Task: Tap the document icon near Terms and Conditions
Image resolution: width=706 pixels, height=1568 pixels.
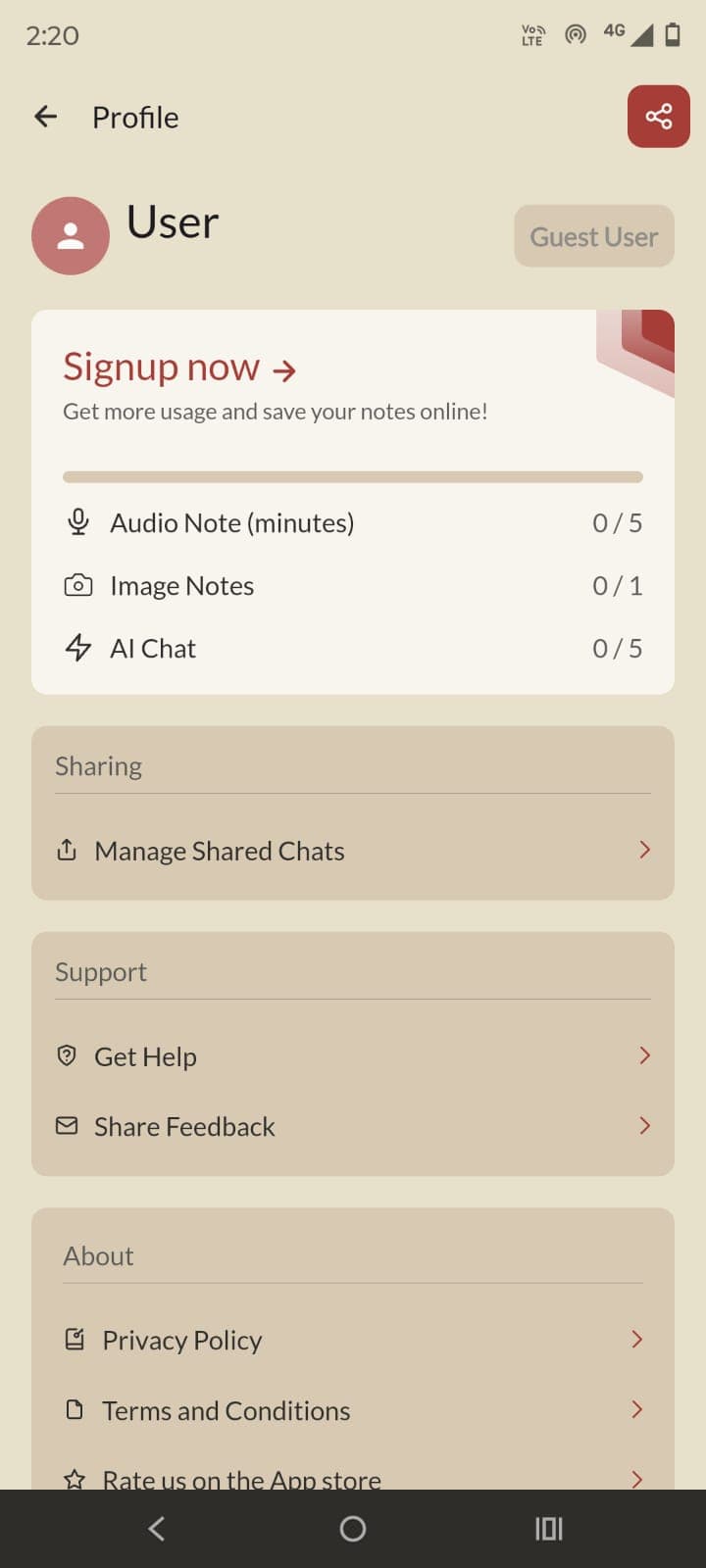Action: pyautogui.click(x=75, y=1409)
